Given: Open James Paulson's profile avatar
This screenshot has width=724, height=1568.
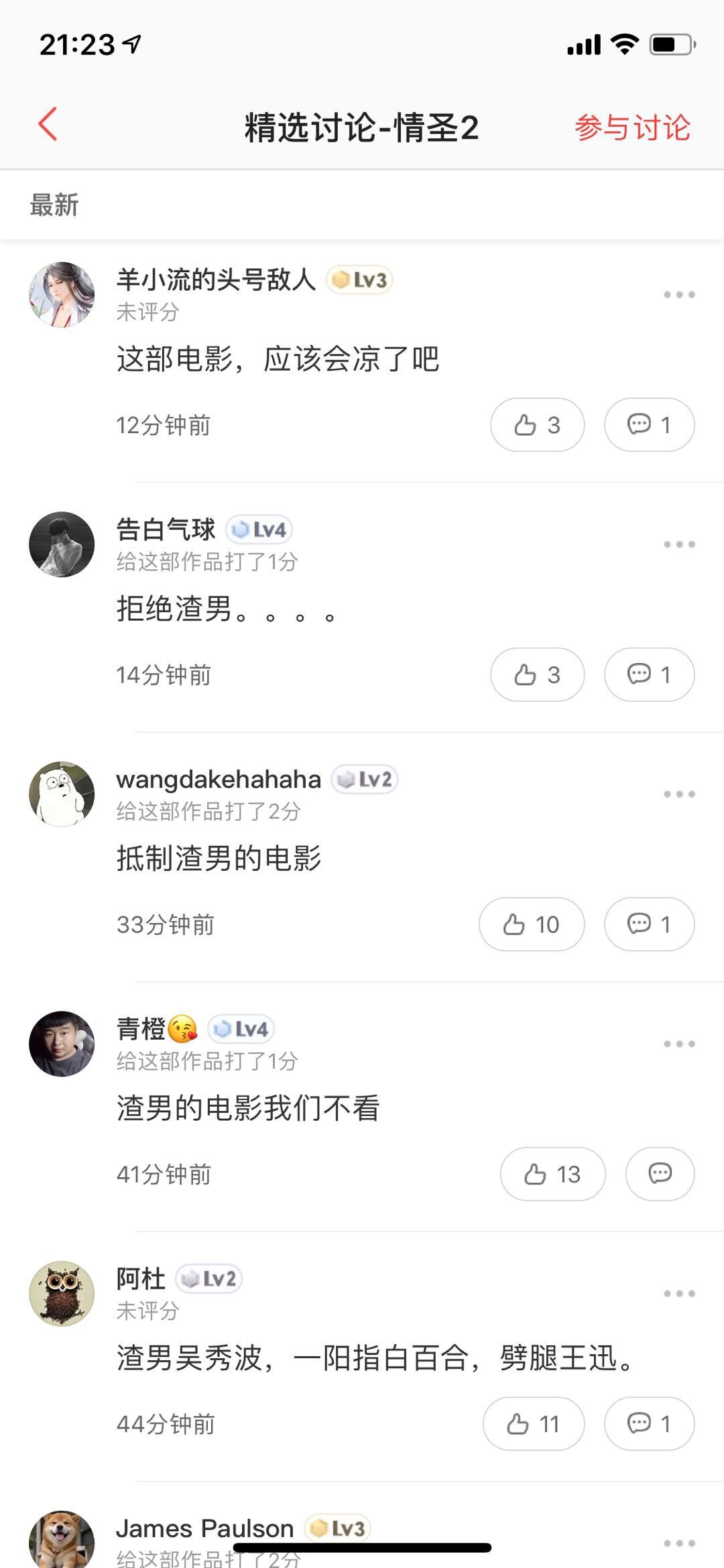Looking at the screenshot, I should [x=62, y=1539].
